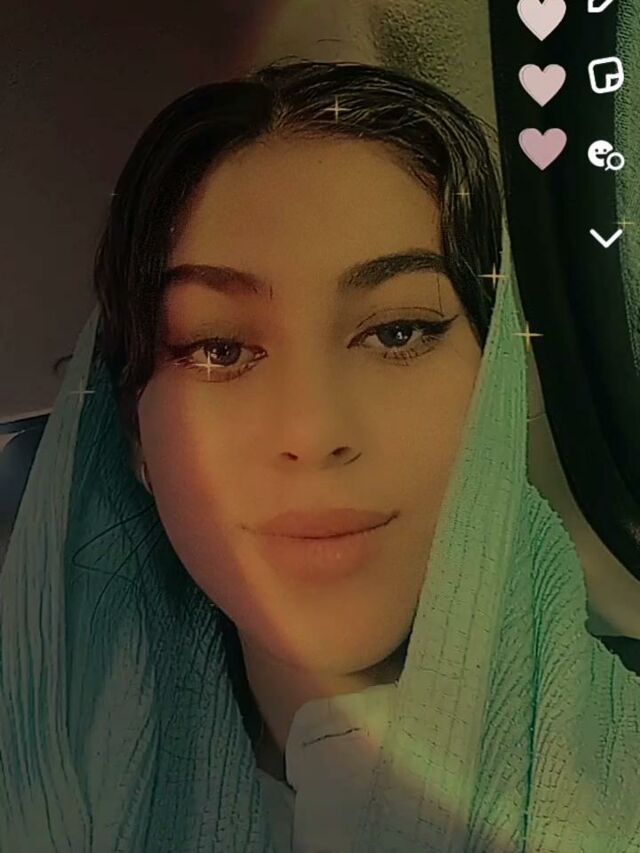Viewport: 640px width, 853px height.
Task: Expand more editing tools with the chevron
Action: pos(606,238)
